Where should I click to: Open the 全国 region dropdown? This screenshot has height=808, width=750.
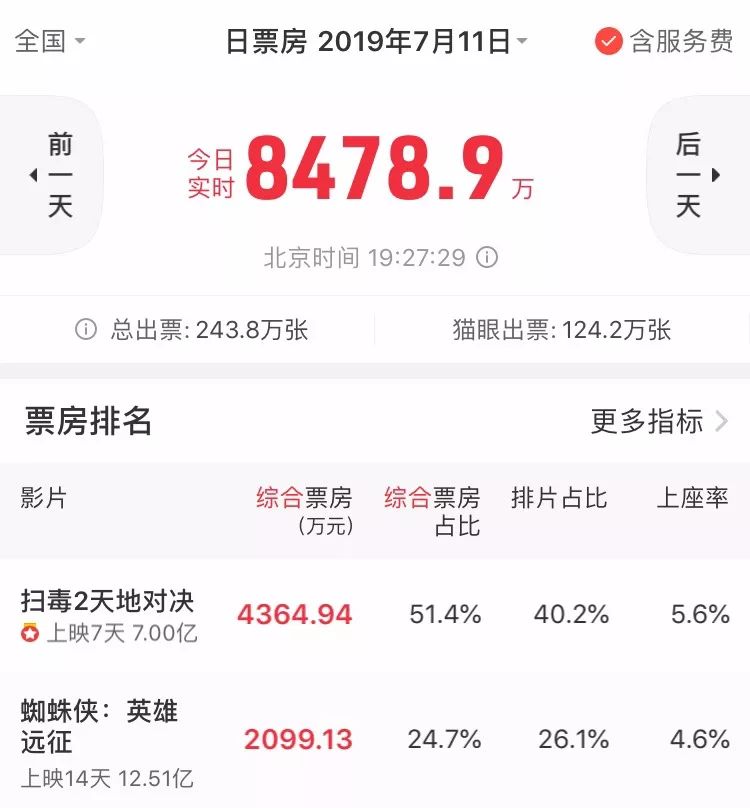50,41
